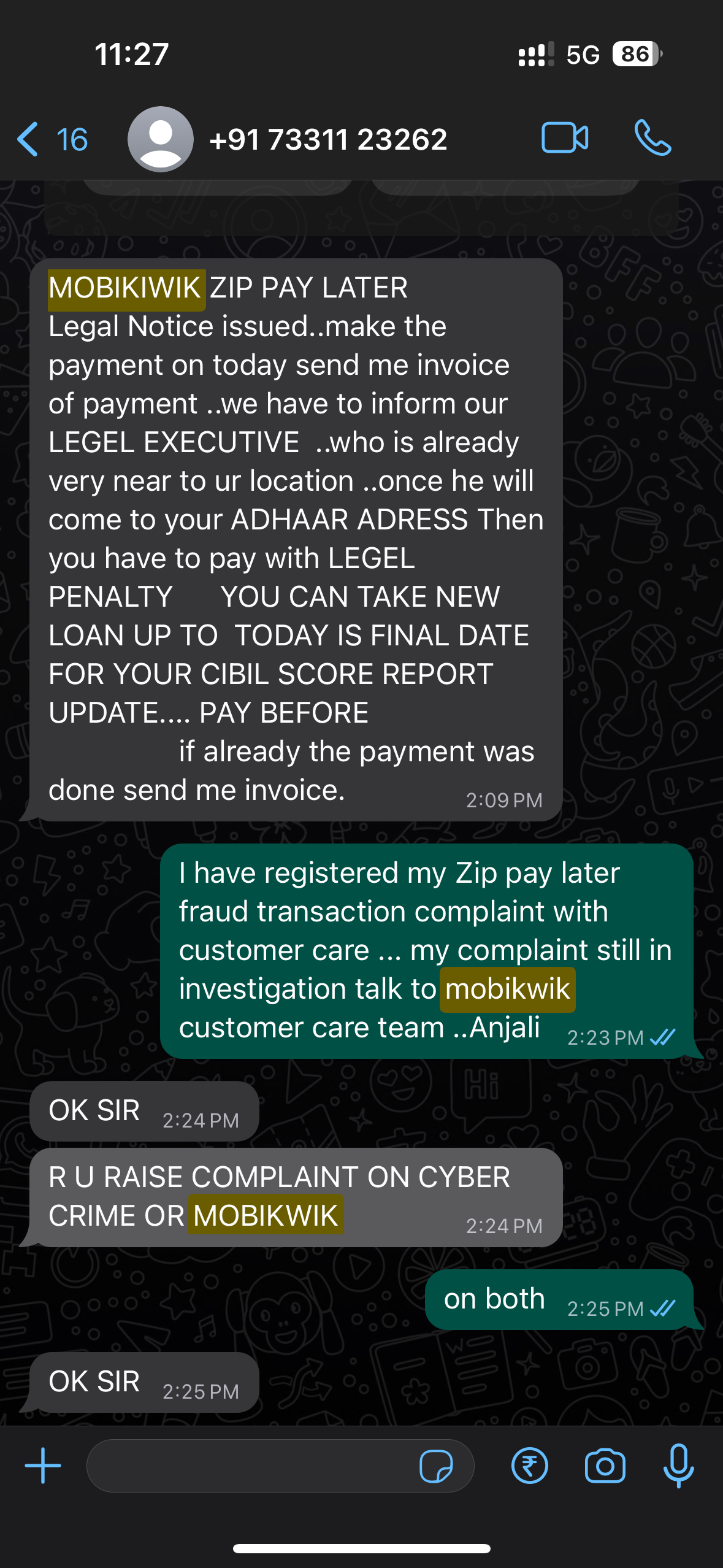The height and width of the screenshot is (1568, 723).
Task: Open contact info for +91 73311 23262
Action: [x=328, y=139]
